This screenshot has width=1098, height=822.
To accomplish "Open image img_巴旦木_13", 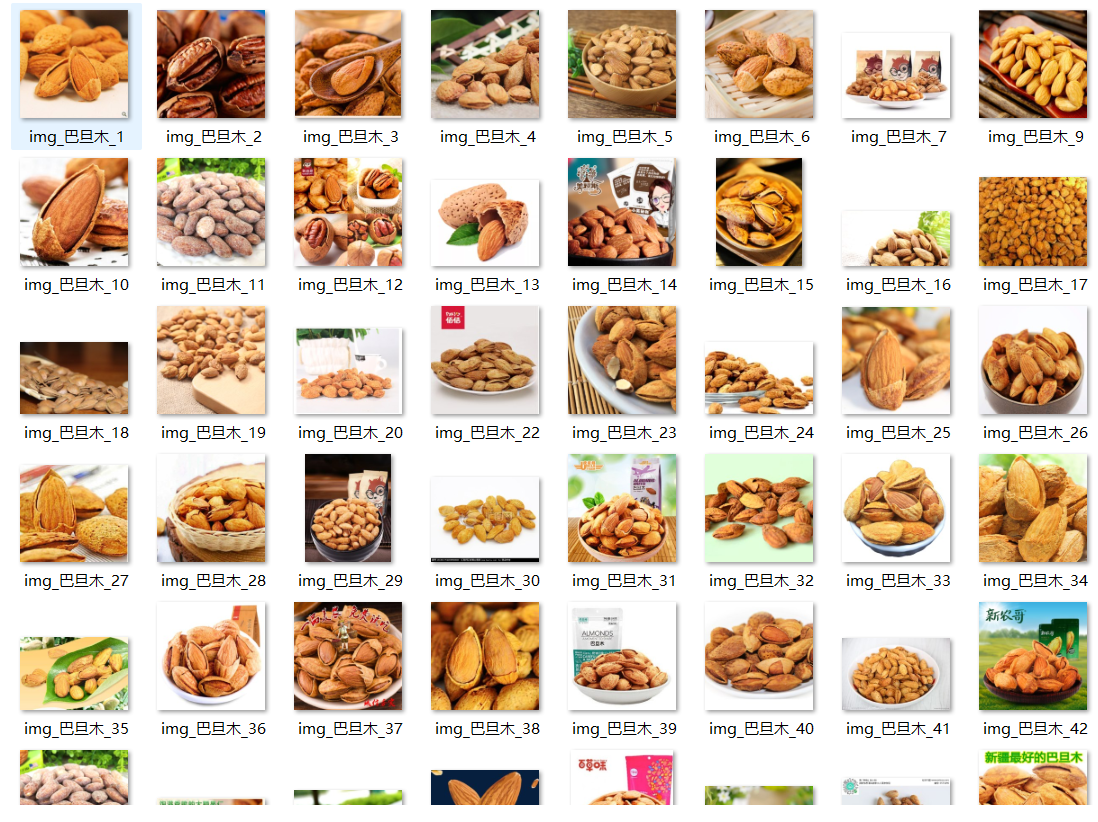I will tap(485, 223).
